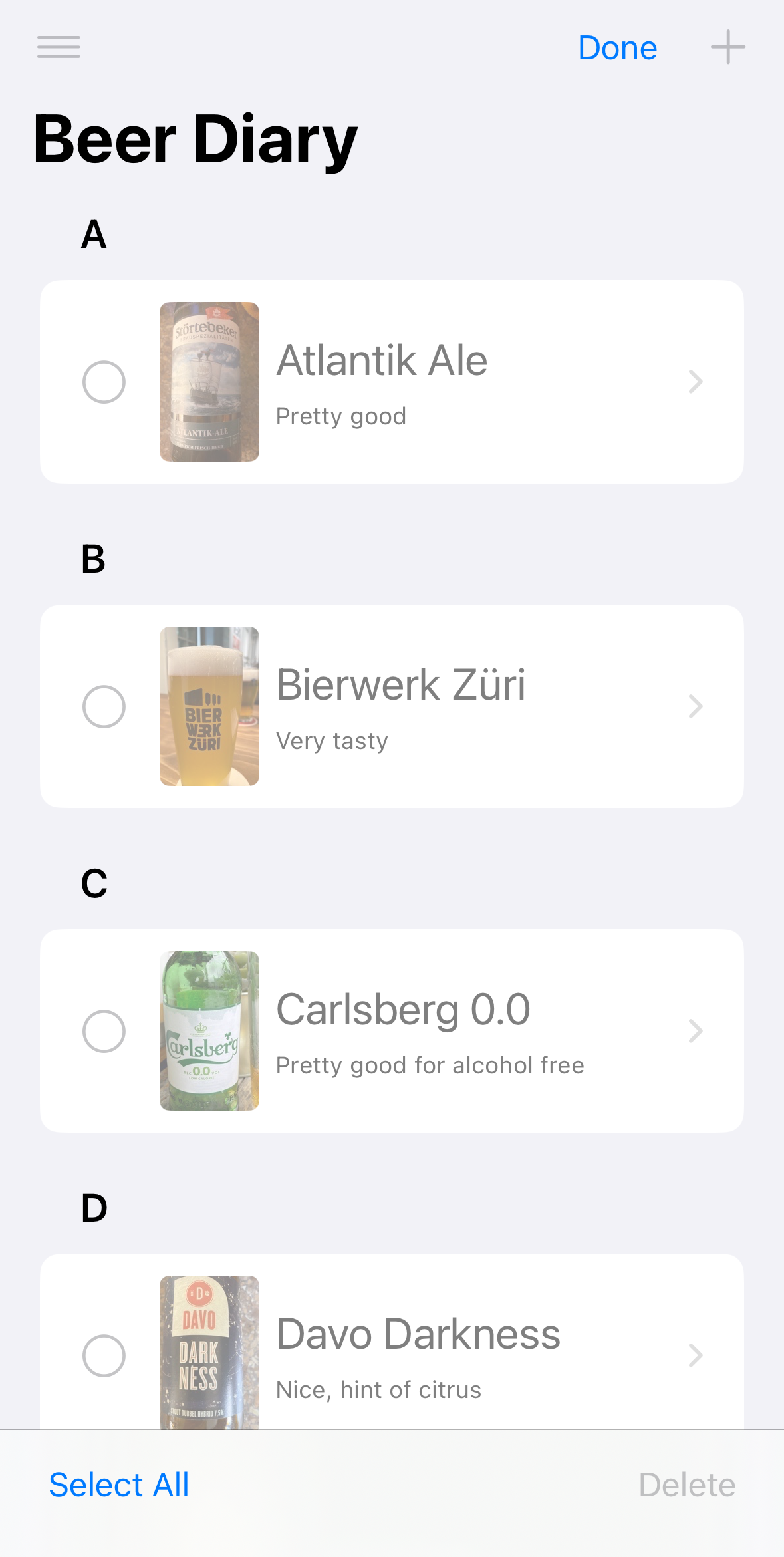Viewport: 784px width, 1557px height.
Task: Tap the Delete button
Action: pos(687,1485)
